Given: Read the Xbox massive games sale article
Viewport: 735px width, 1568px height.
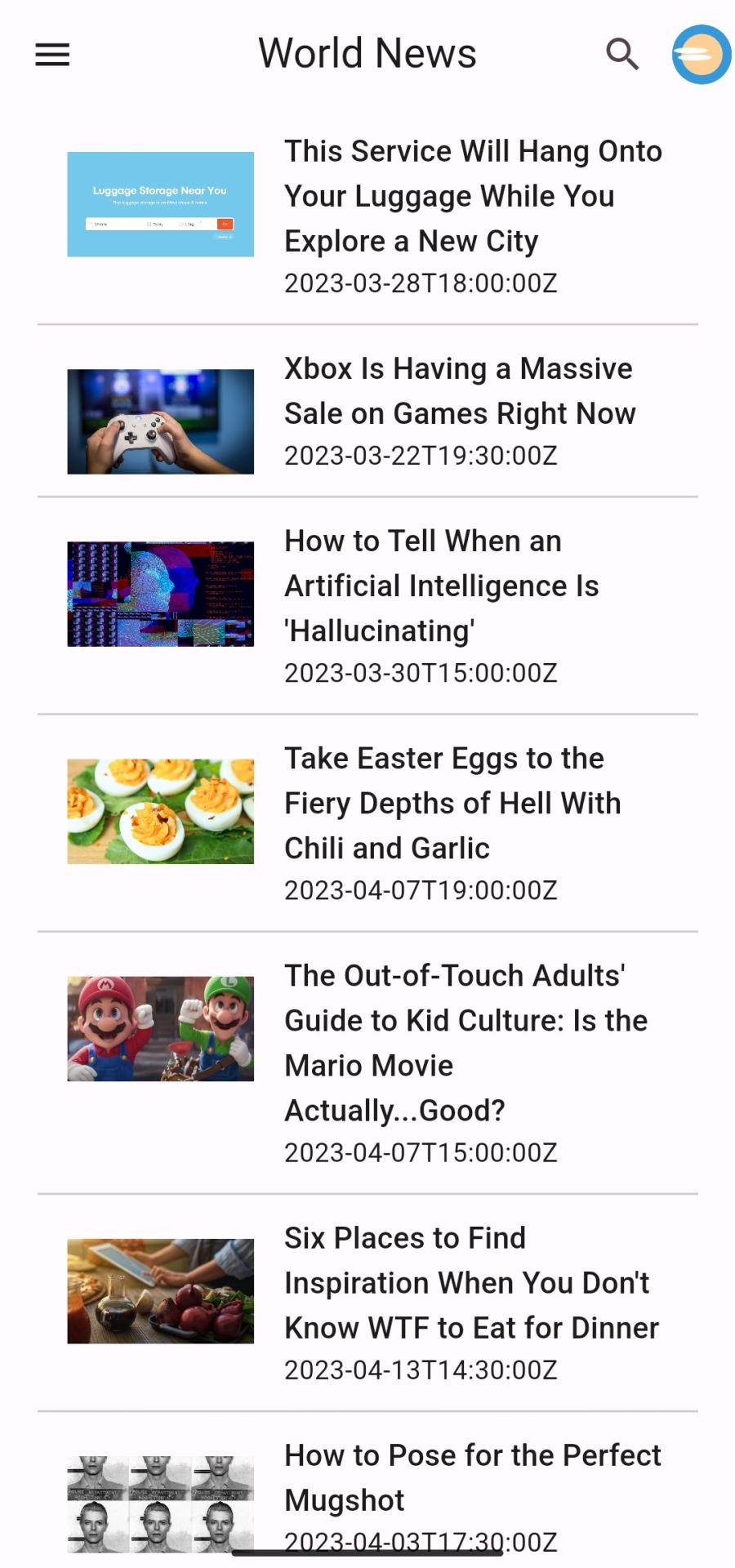Looking at the screenshot, I should (459, 392).
